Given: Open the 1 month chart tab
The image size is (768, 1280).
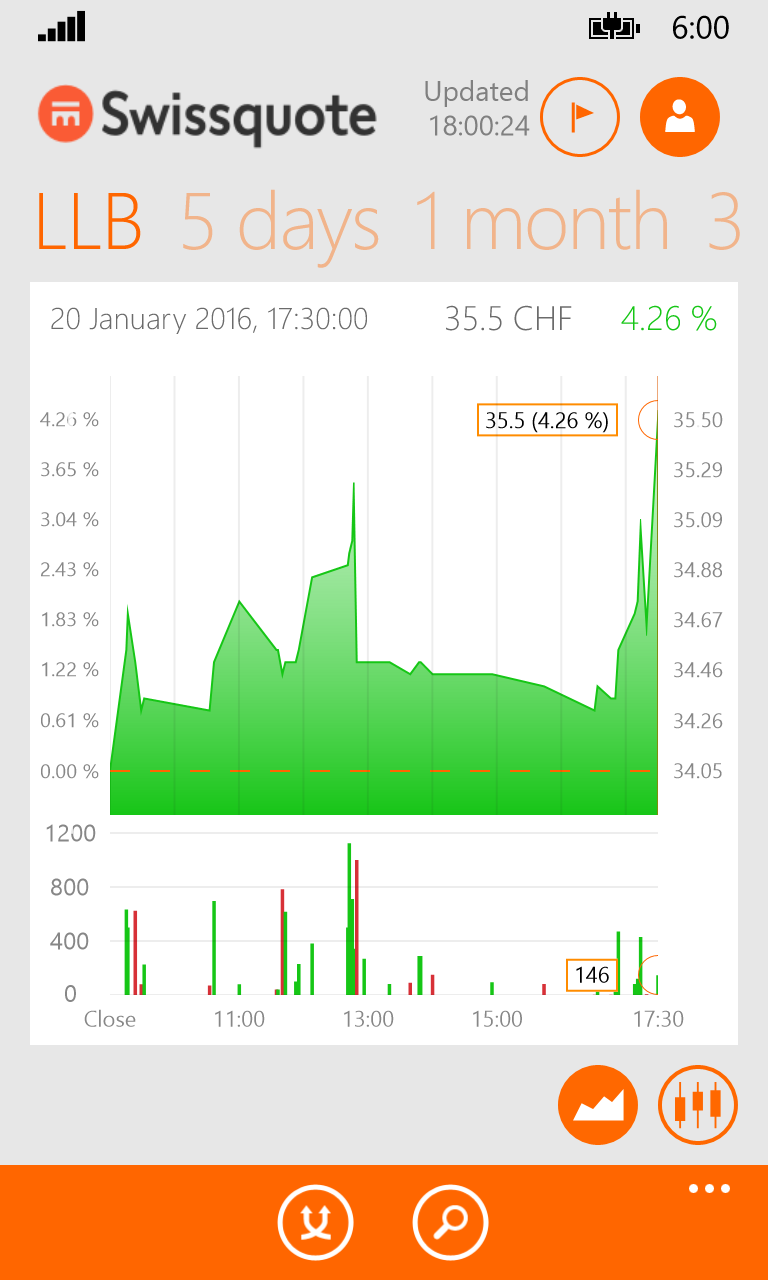Looking at the screenshot, I should (x=540, y=220).
